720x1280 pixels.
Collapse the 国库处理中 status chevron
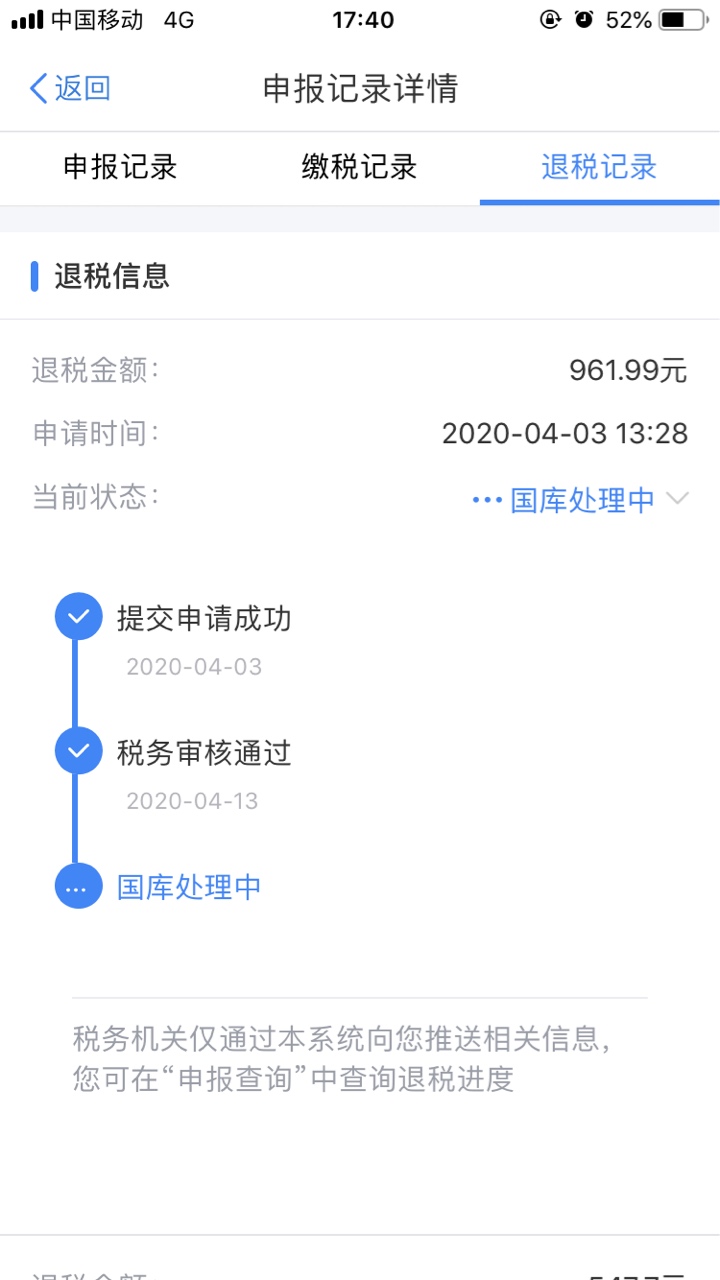(677, 499)
